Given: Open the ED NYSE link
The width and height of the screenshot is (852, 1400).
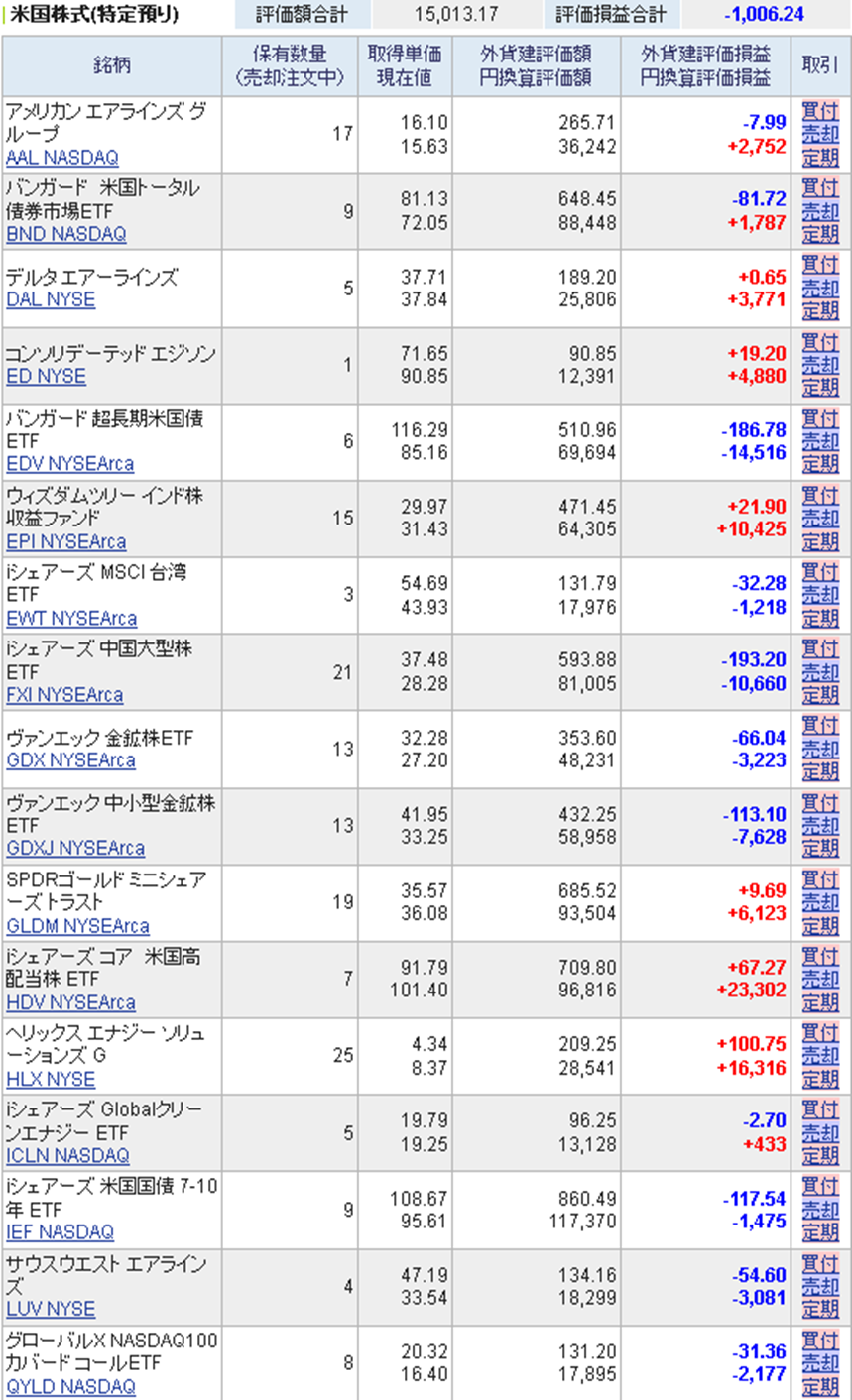Looking at the screenshot, I should pos(46,376).
